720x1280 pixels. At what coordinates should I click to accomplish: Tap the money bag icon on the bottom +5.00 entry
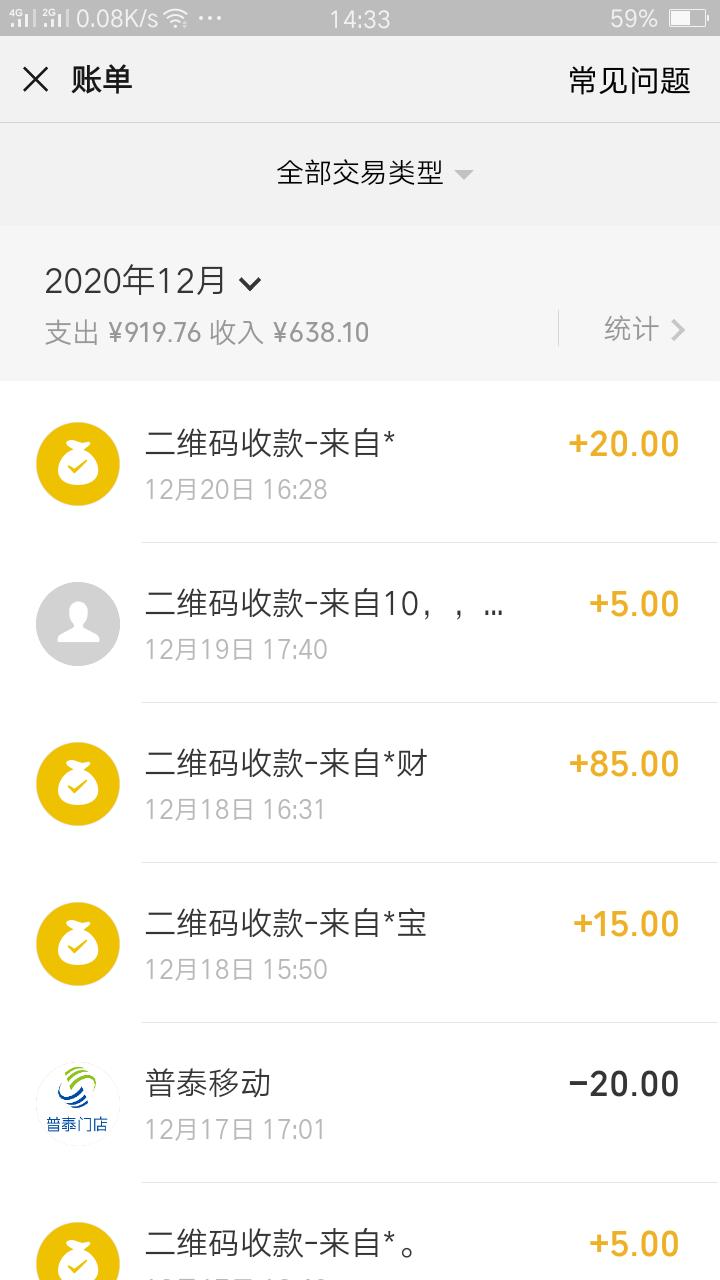[x=77, y=1253]
